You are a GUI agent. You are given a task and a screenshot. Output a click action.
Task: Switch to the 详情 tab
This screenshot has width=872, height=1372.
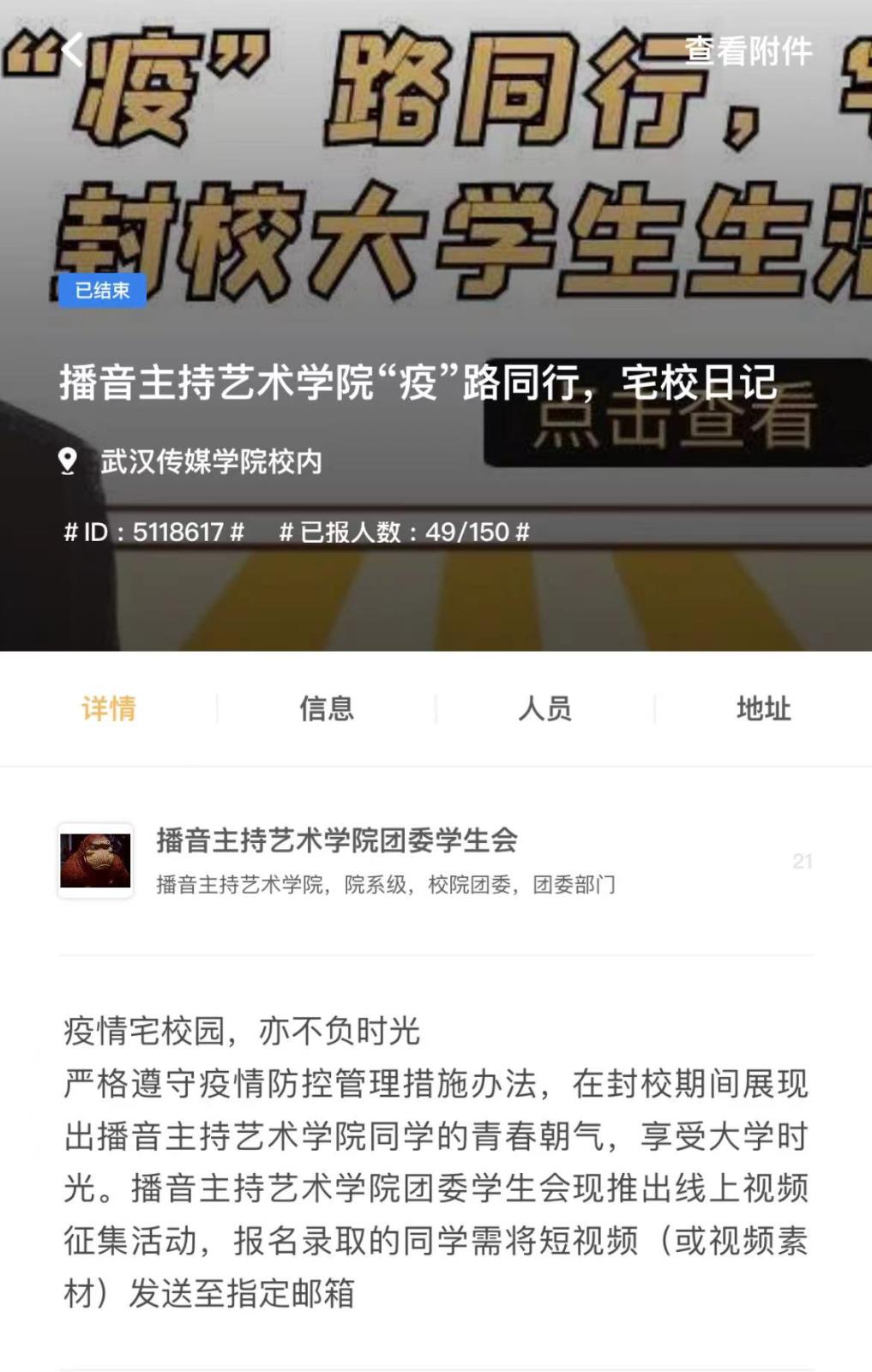point(109,709)
